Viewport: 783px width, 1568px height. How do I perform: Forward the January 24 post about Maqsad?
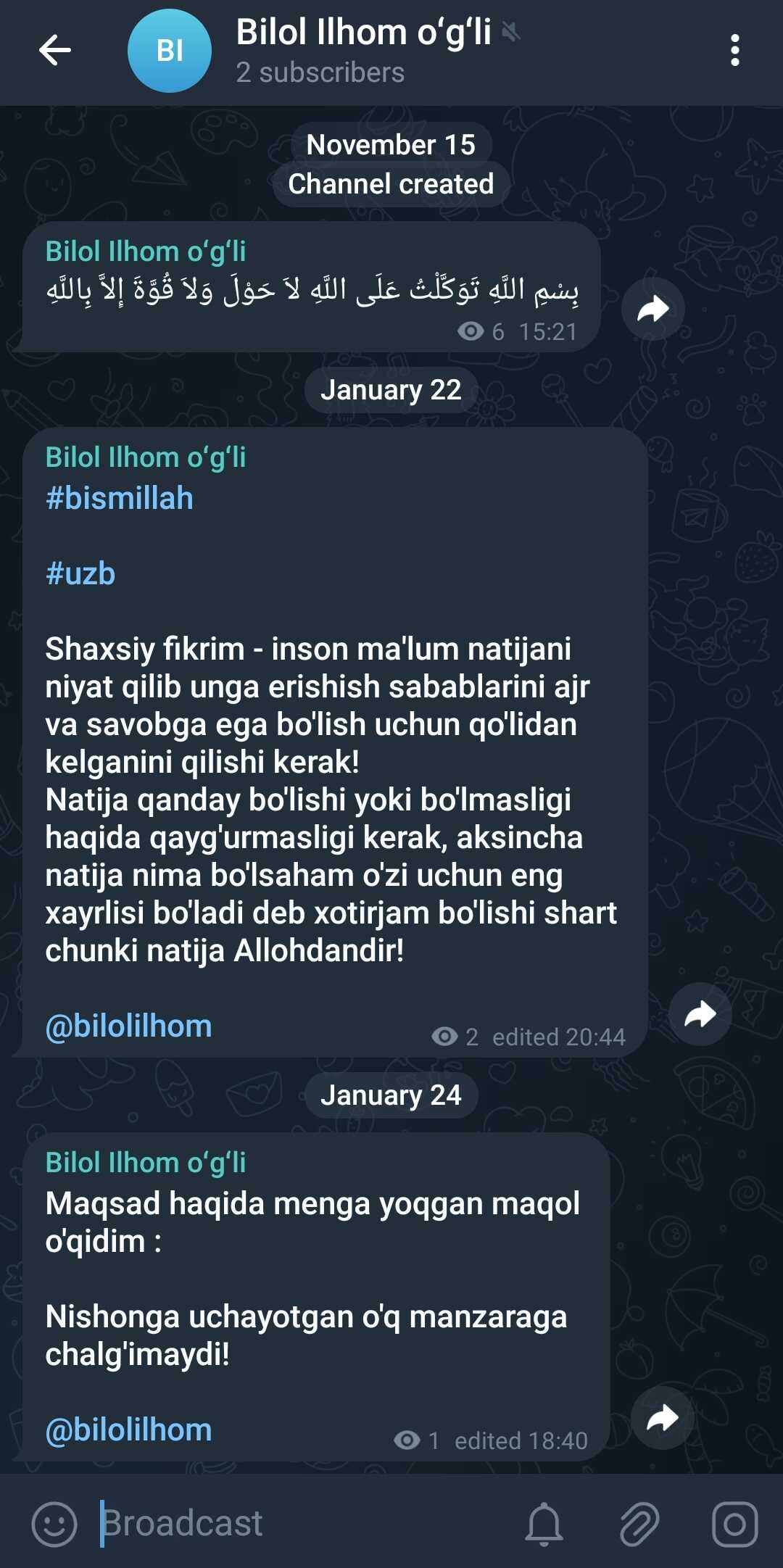click(x=662, y=1417)
